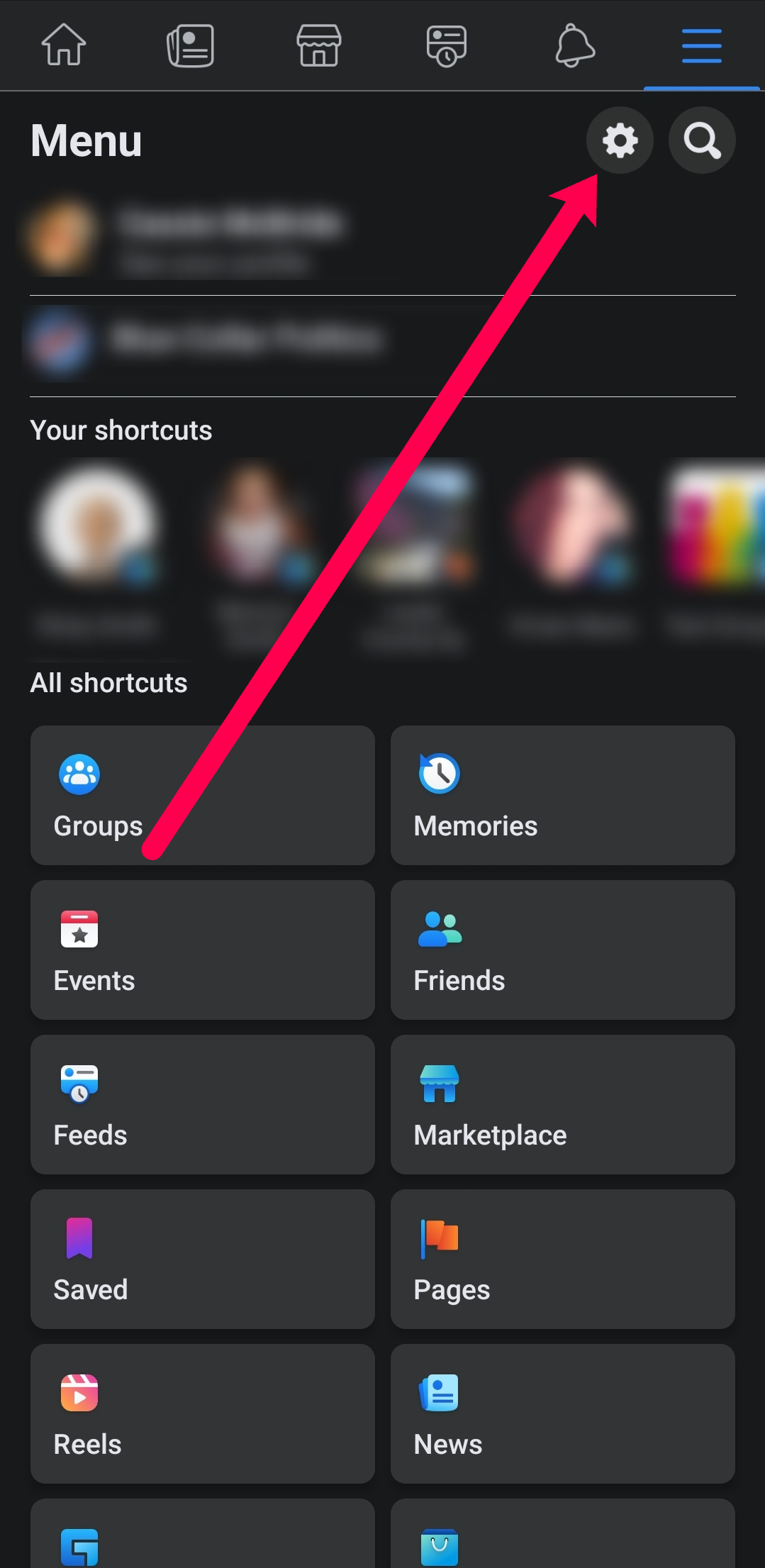Open the settings gear icon
This screenshot has width=765, height=1568.
point(620,140)
